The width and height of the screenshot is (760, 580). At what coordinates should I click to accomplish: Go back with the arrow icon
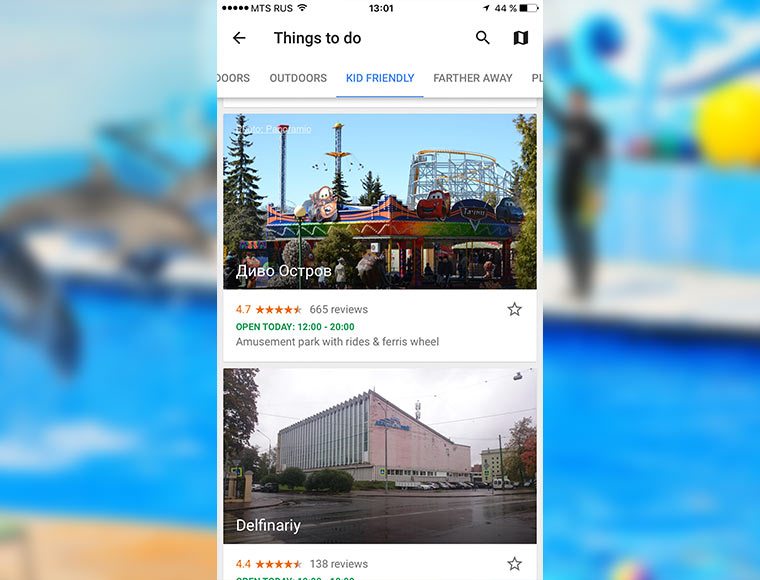(239, 38)
